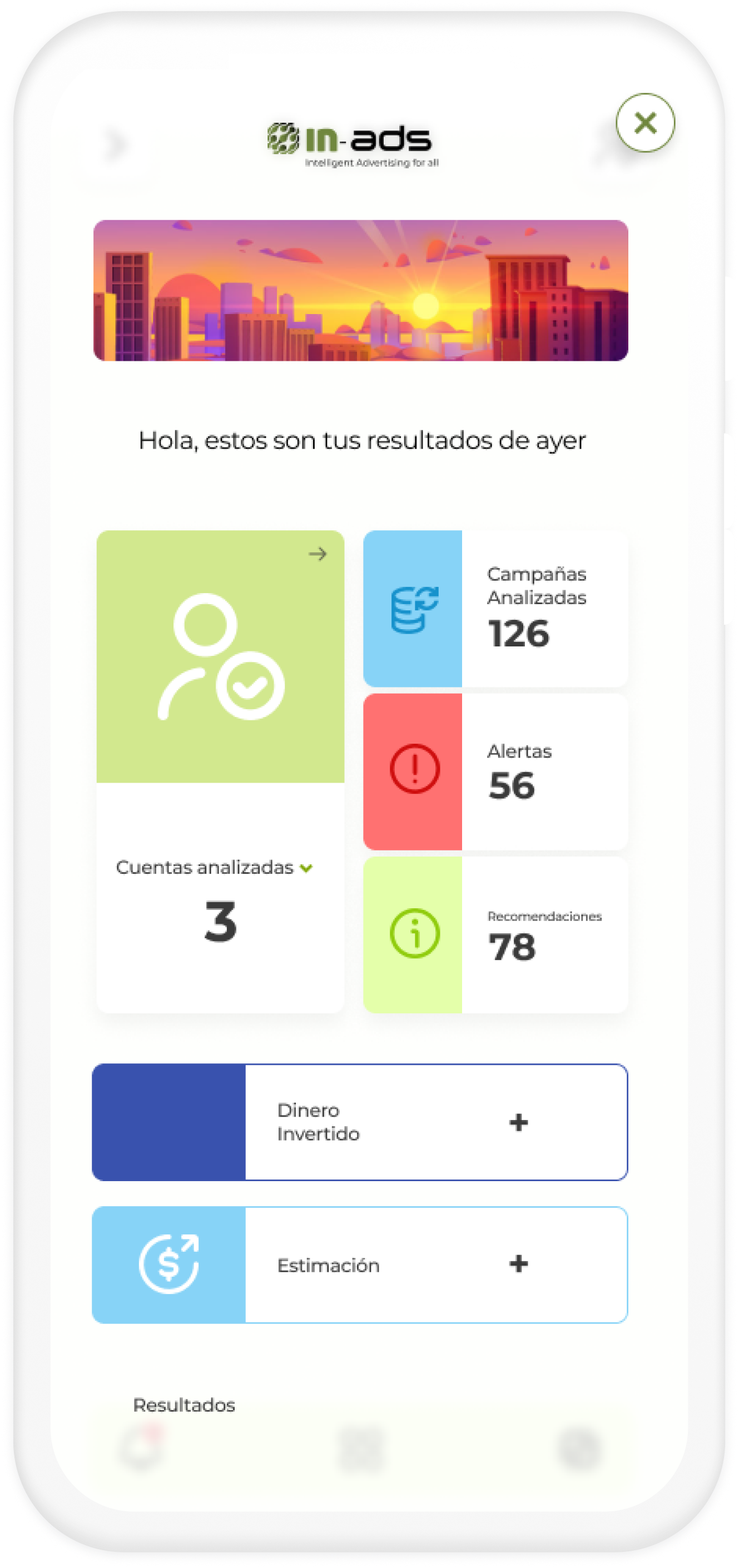This screenshot has width=739, height=1568.
Task: View the Alertas card
Action: click(x=495, y=772)
